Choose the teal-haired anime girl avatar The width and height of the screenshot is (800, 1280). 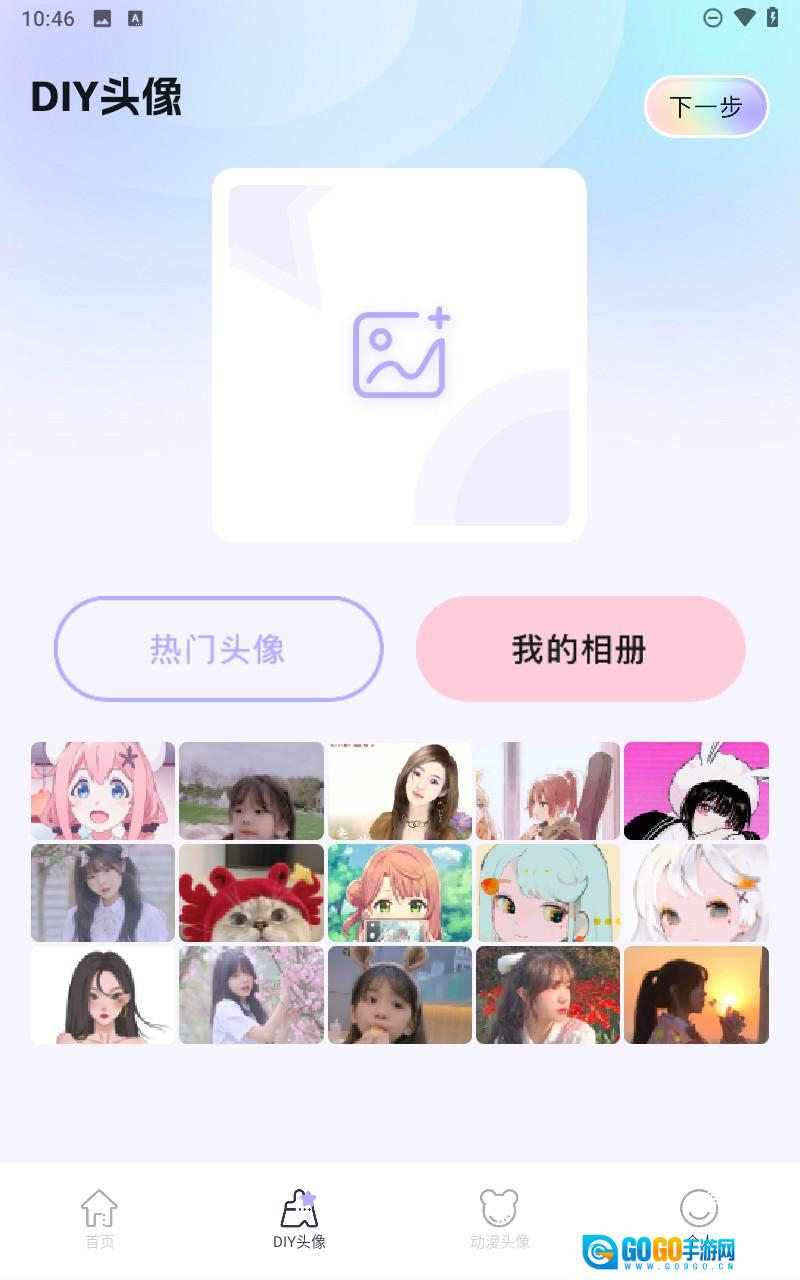547,893
